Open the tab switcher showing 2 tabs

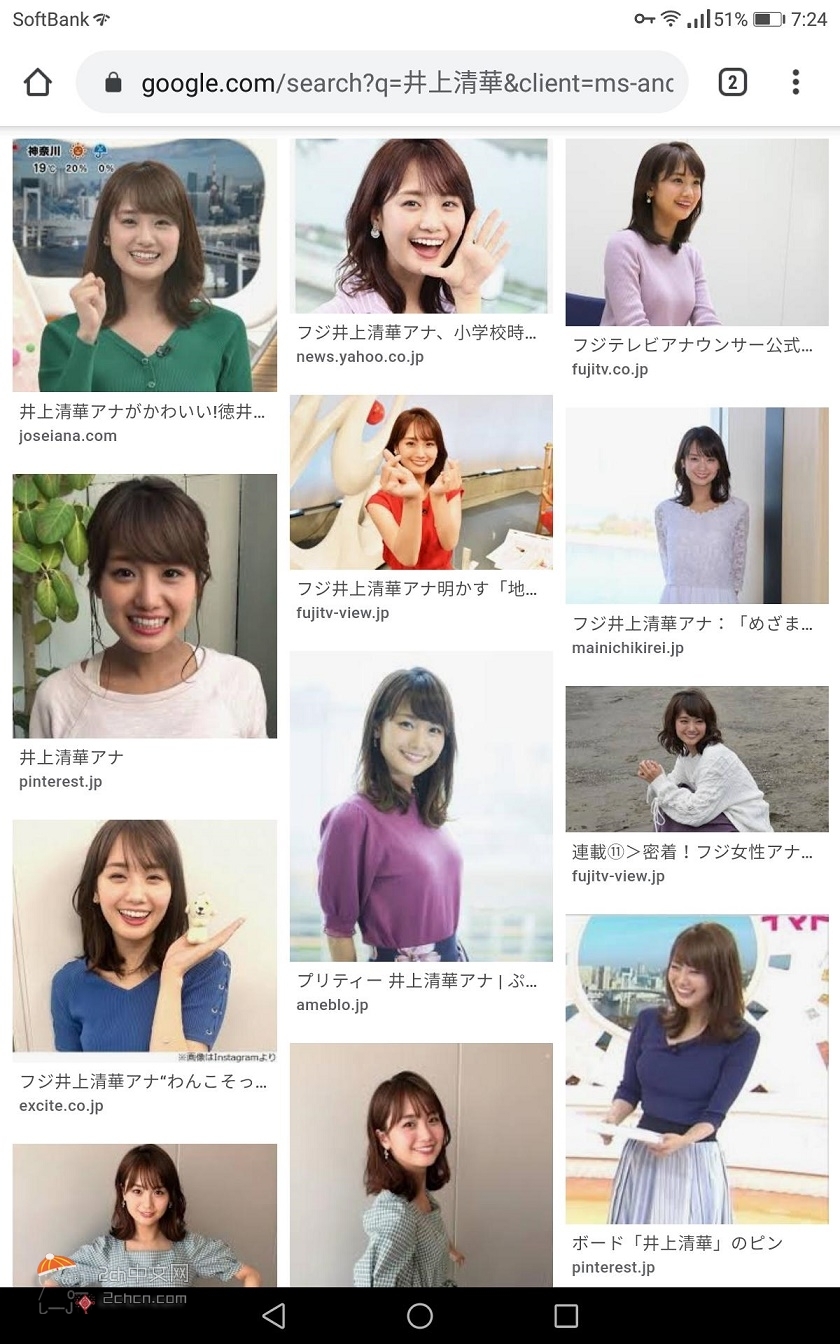[732, 82]
